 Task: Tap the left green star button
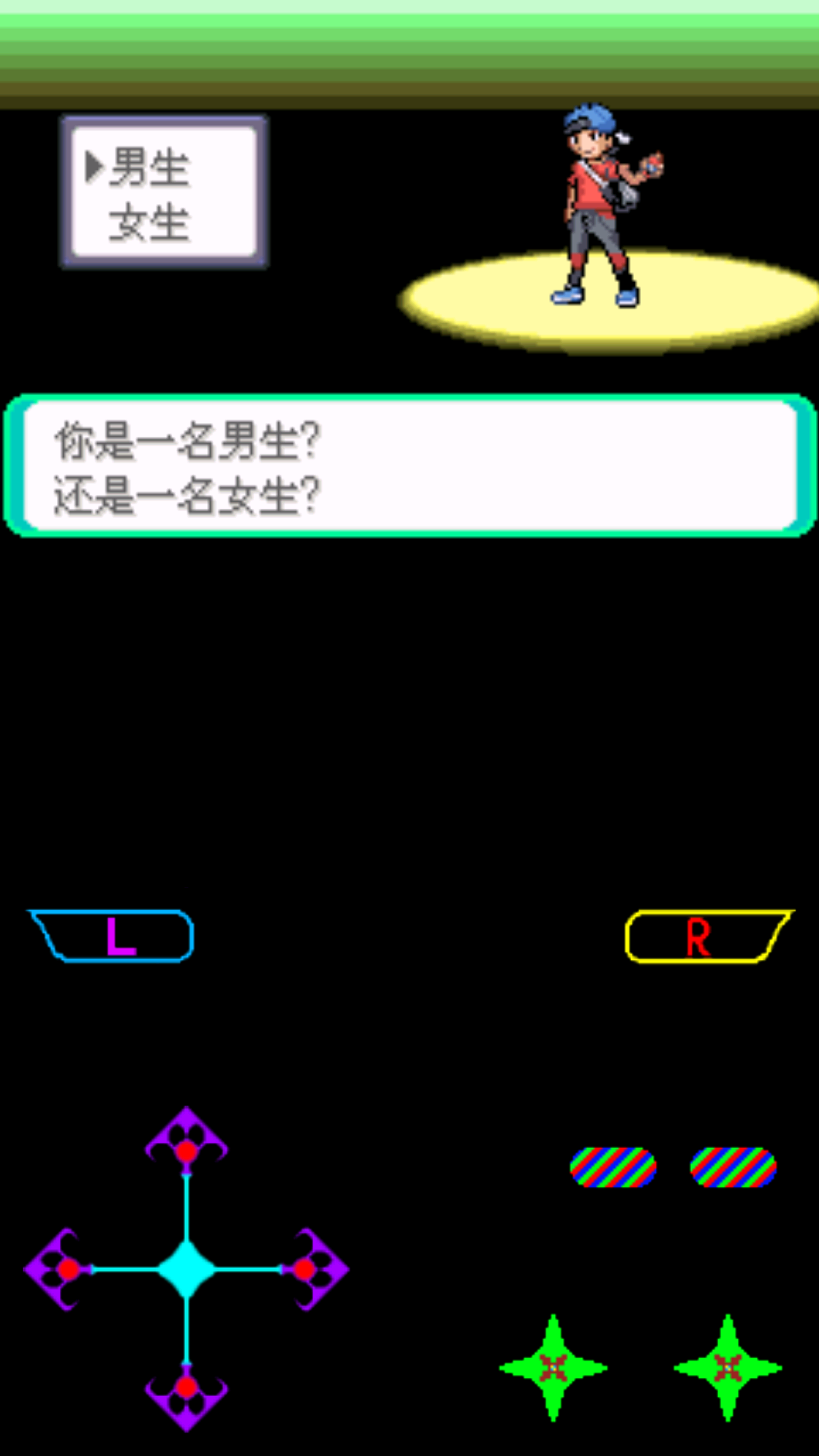pyautogui.click(x=554, y=1368)
